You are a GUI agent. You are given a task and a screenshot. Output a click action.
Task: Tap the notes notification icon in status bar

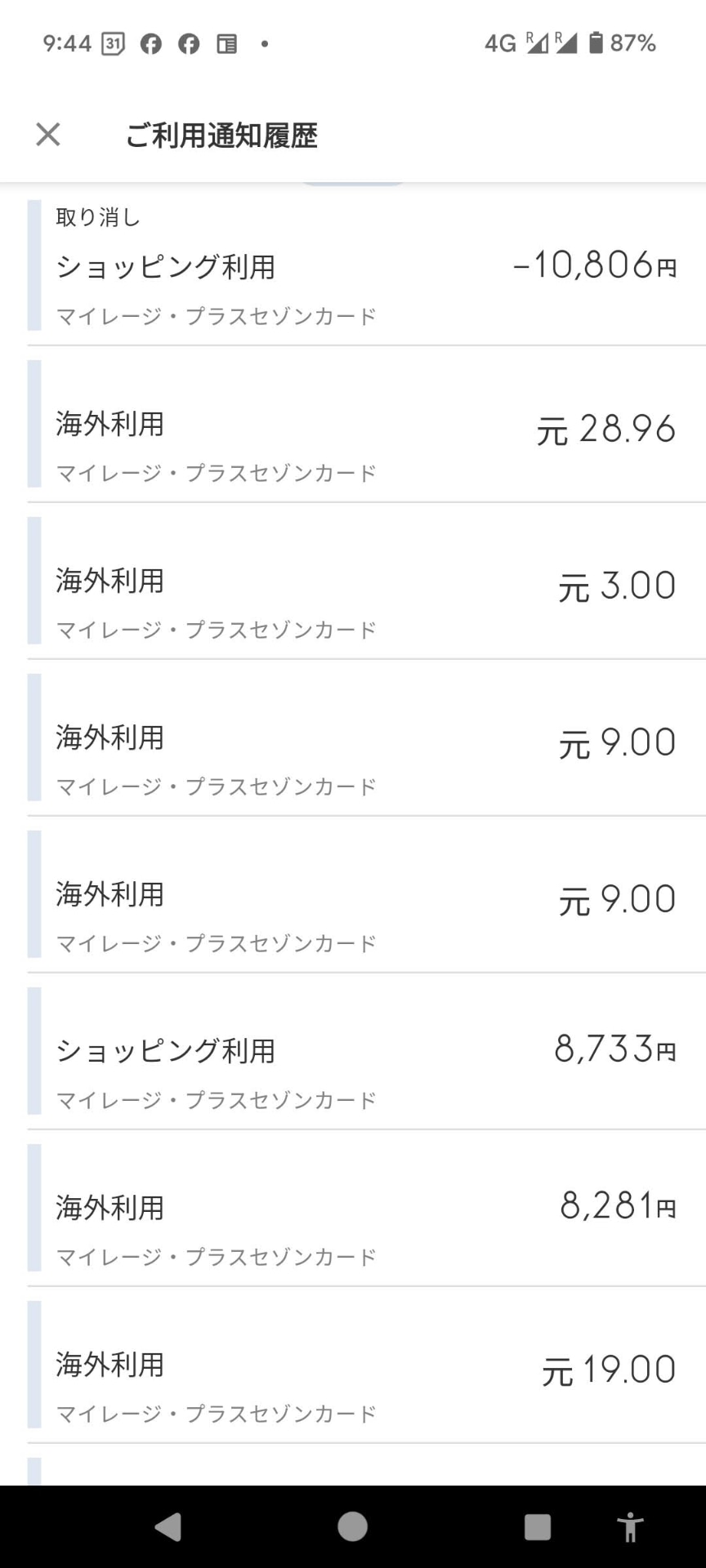pos(228,42)
